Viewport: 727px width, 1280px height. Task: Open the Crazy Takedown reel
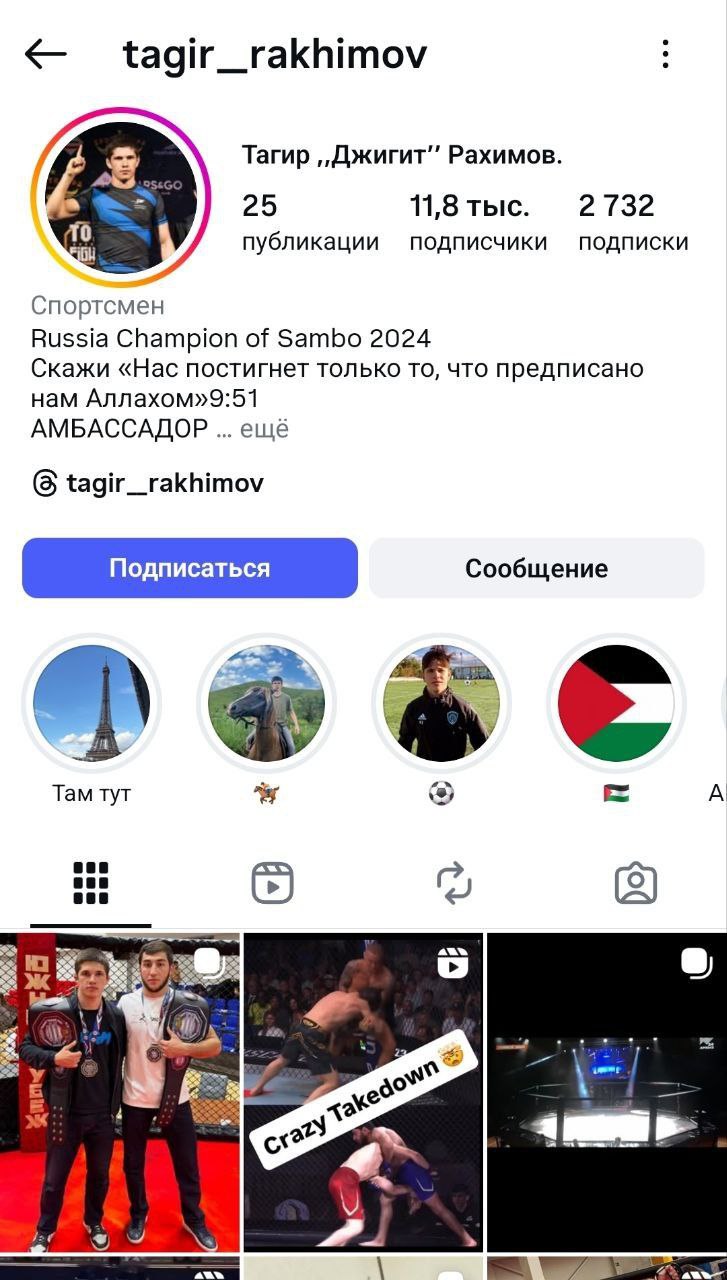[x=363, y=1092]
